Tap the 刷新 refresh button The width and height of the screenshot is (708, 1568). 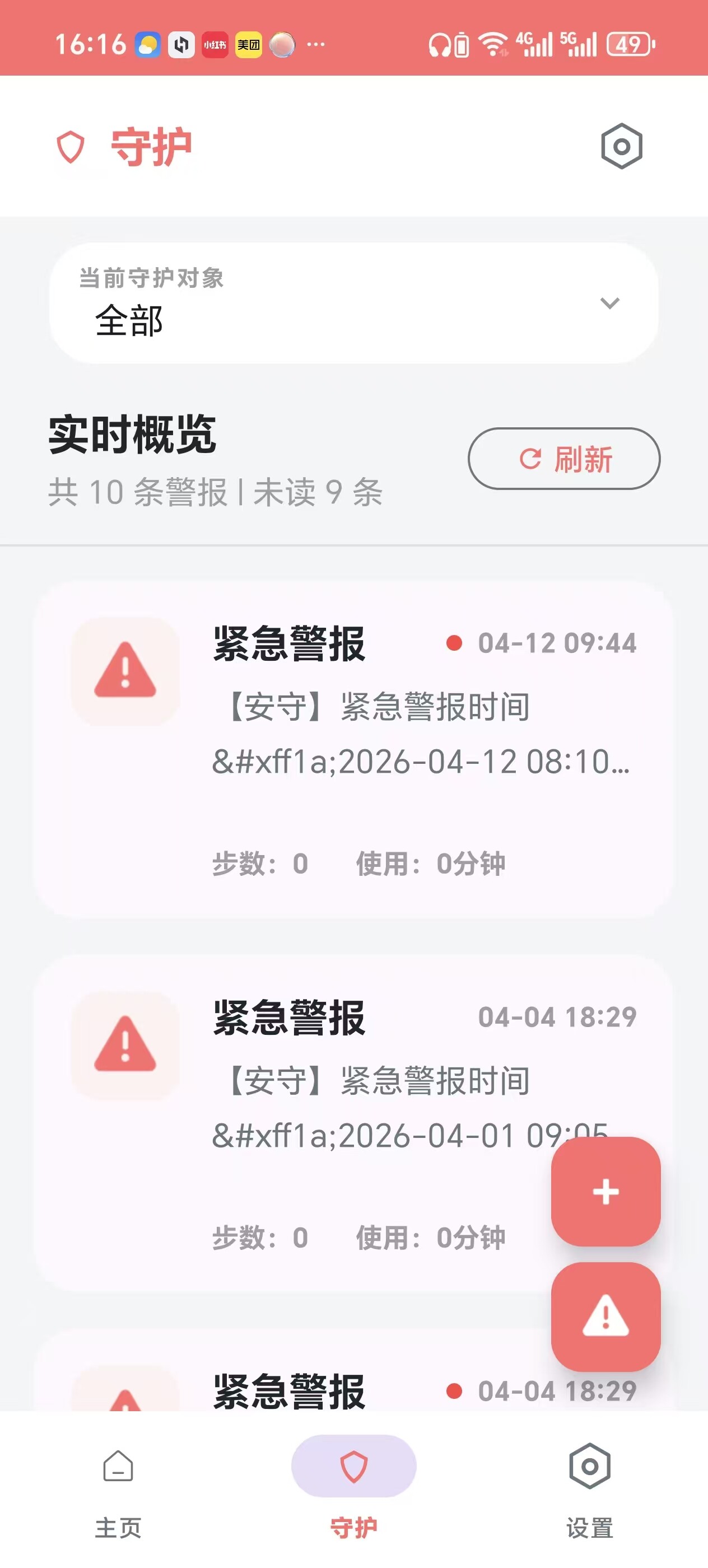tap(563, 458)
